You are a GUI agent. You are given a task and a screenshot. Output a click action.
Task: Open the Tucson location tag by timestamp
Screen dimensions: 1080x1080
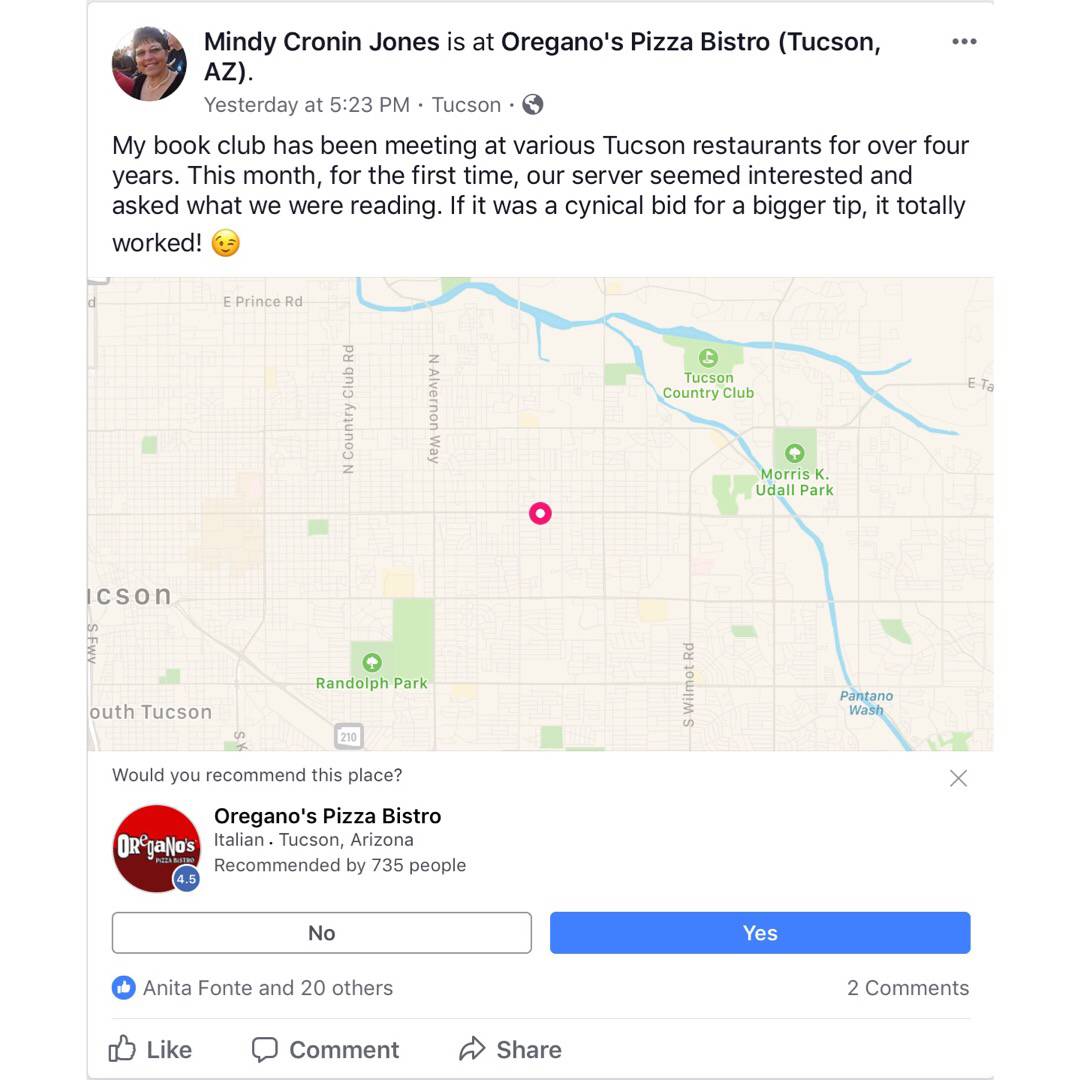[x=466, y=105]
